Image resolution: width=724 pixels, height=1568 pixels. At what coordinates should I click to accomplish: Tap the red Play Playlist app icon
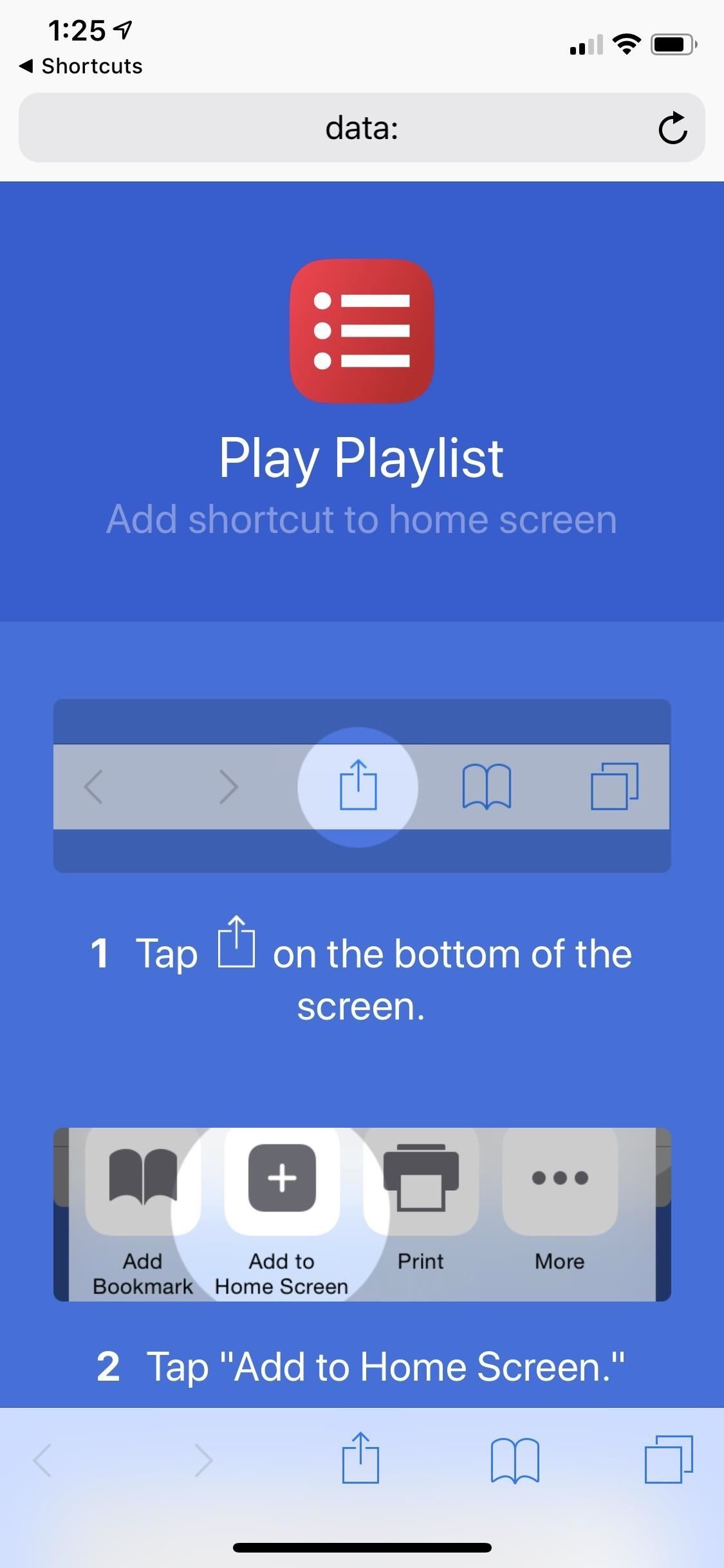[362, 331]
